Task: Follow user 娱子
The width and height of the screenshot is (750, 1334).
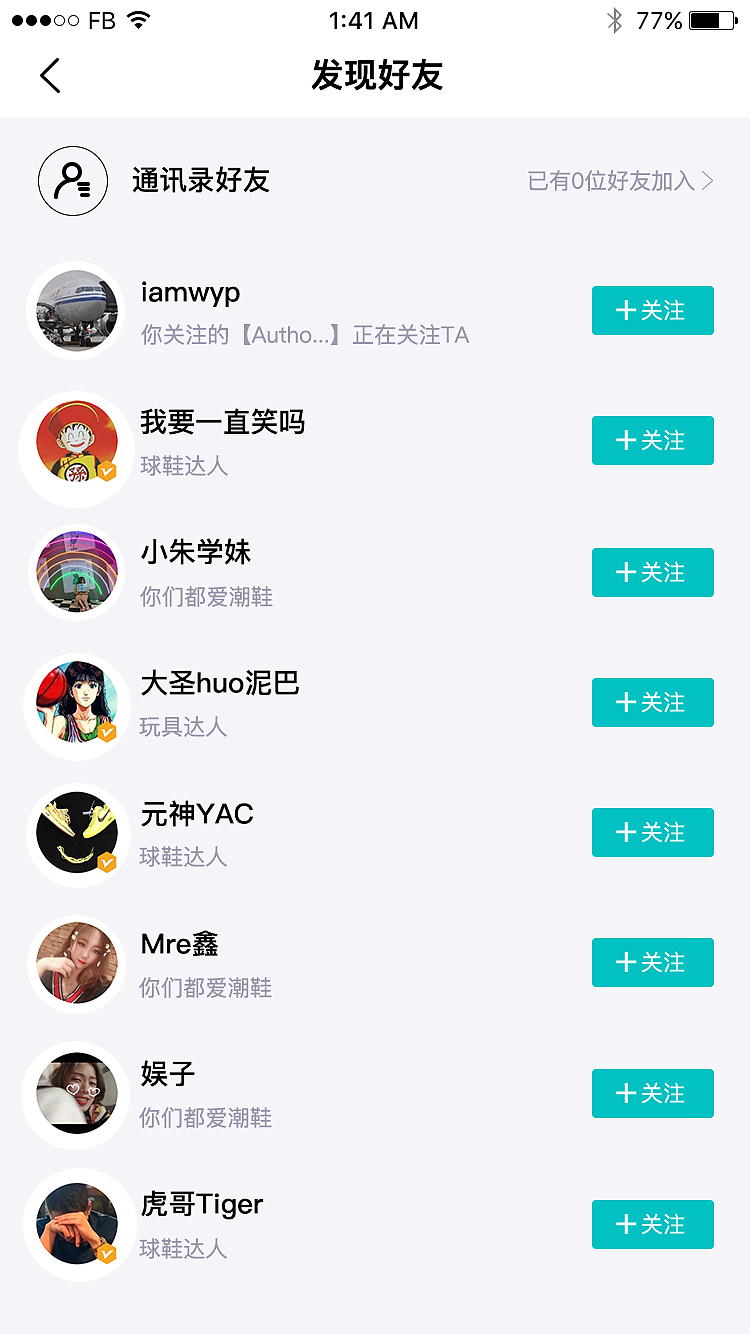Action: (x=652, y=1093)
